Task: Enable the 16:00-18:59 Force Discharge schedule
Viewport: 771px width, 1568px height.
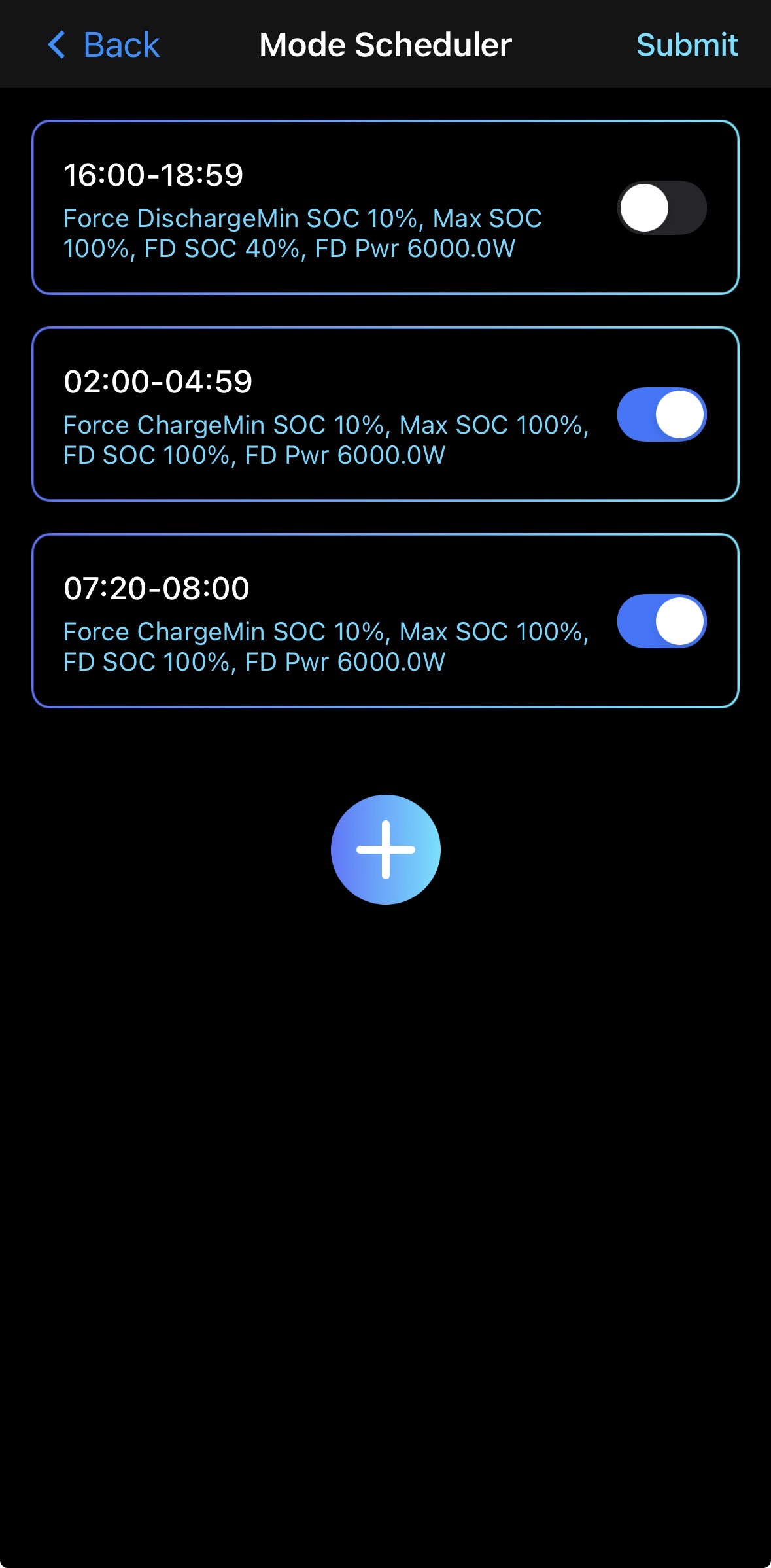Action: tap(662, 208)
